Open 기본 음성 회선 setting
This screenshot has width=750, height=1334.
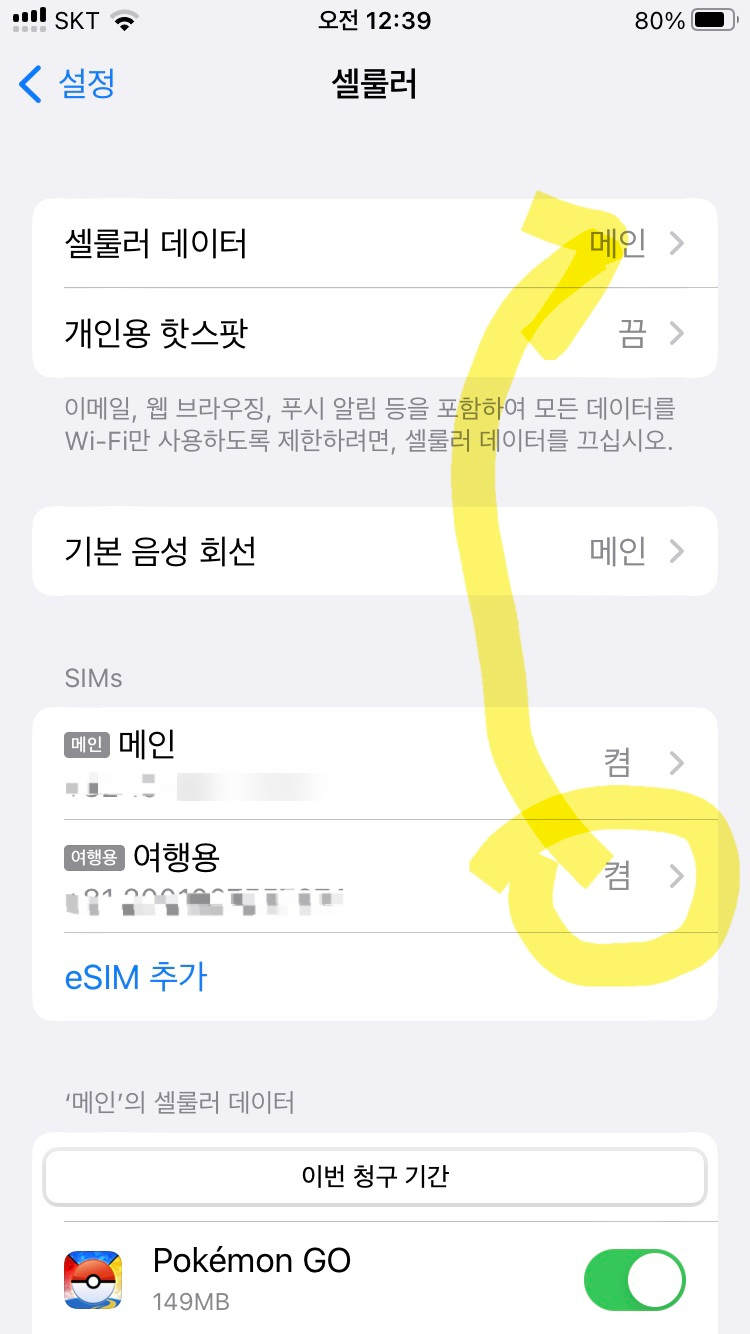pos(375,551)
